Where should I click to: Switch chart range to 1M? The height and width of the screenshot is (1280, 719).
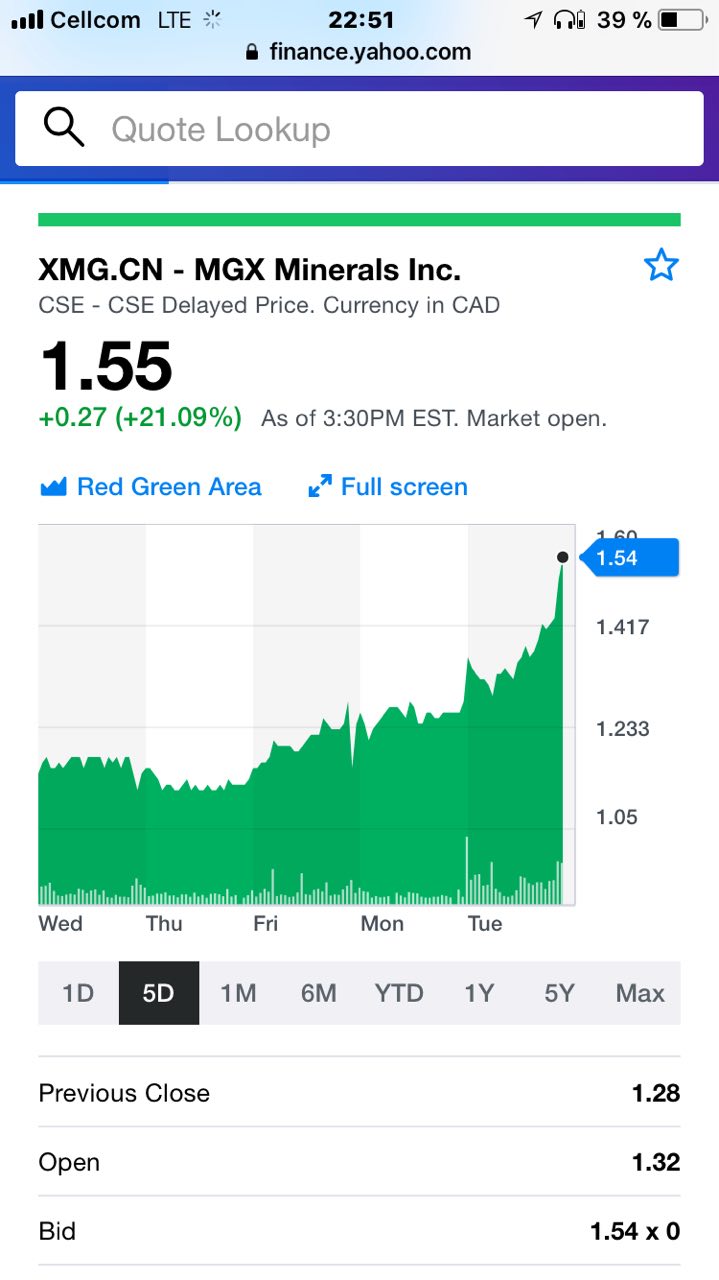pos(239,993)
